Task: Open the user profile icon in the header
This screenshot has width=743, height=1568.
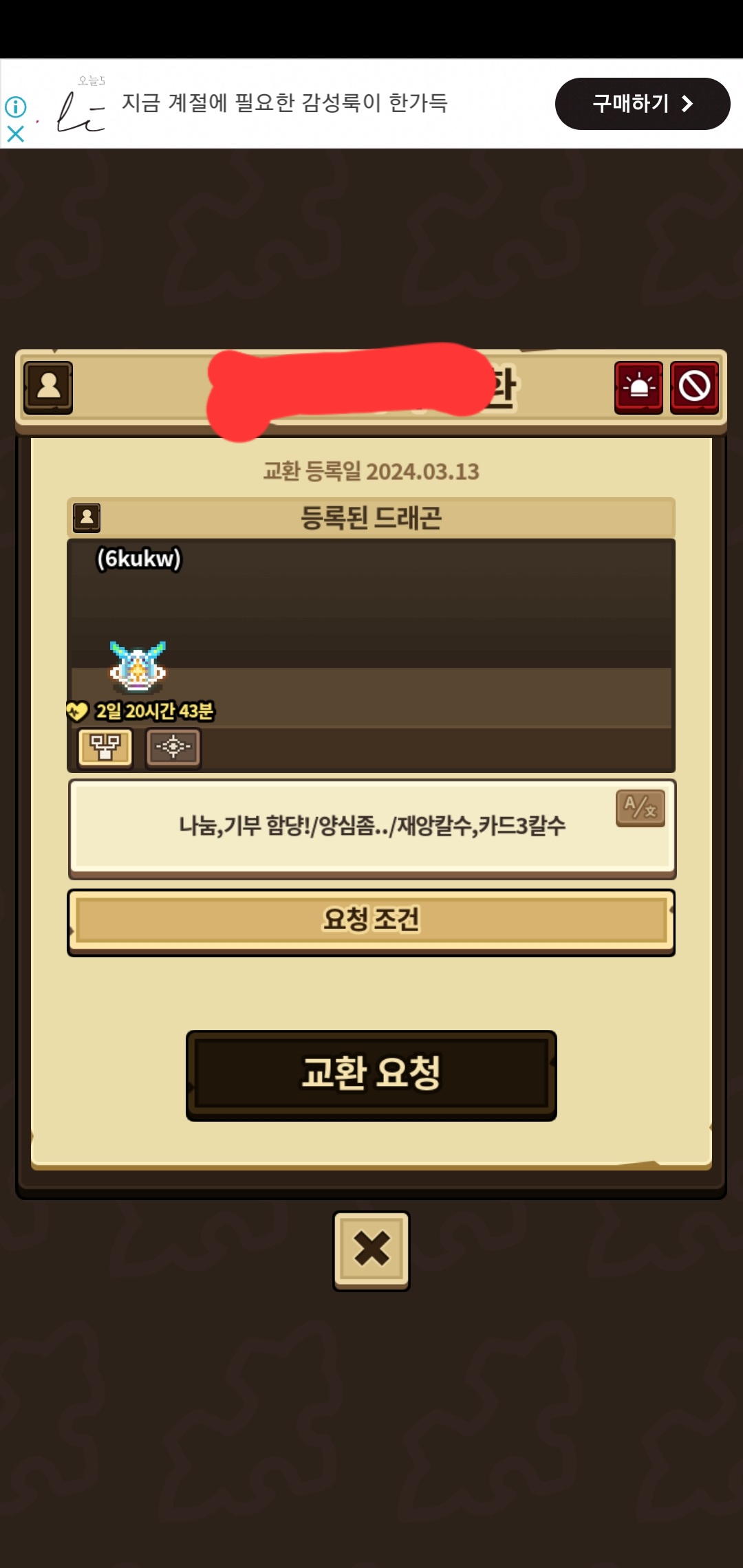Action: pos(48,387)
